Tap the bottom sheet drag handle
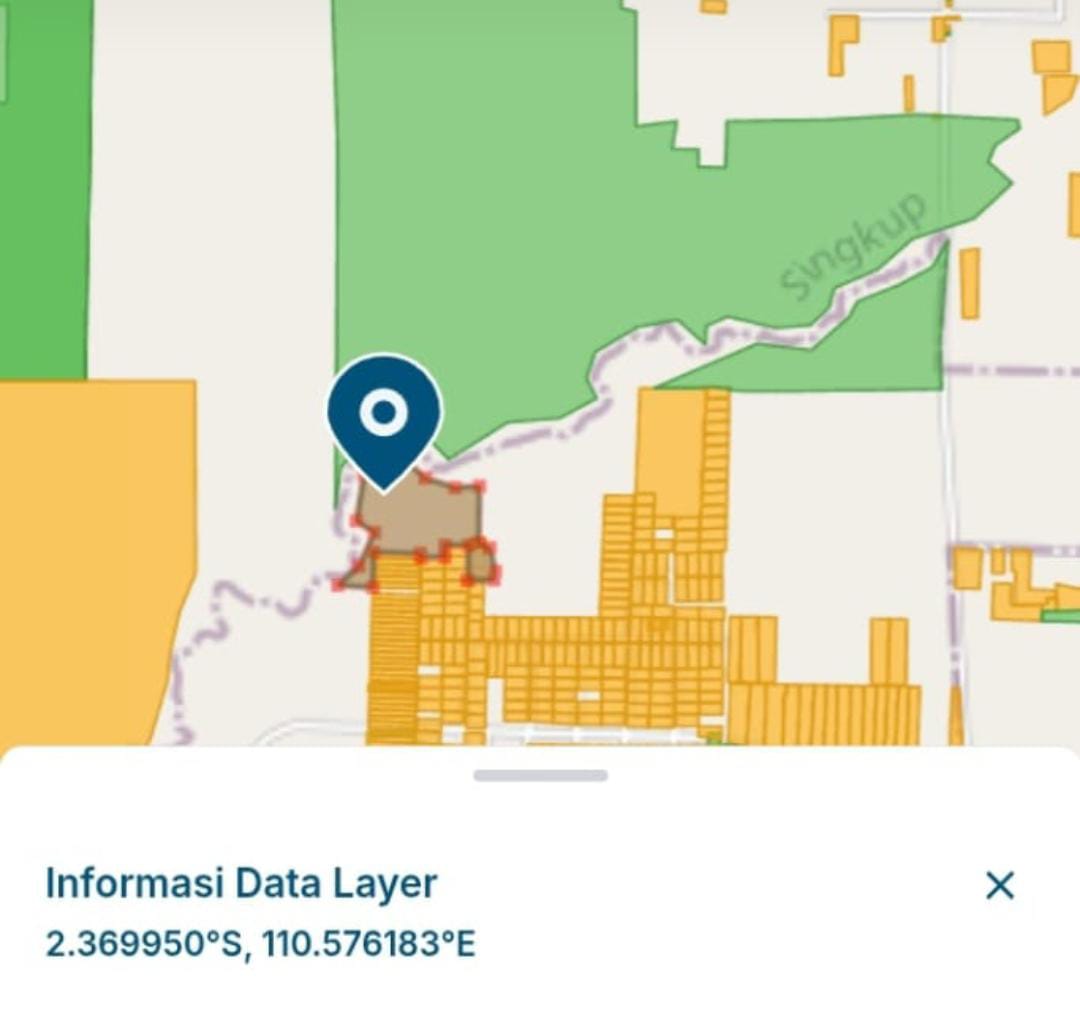This screenshot has width=1080, height=1033. 540,775
